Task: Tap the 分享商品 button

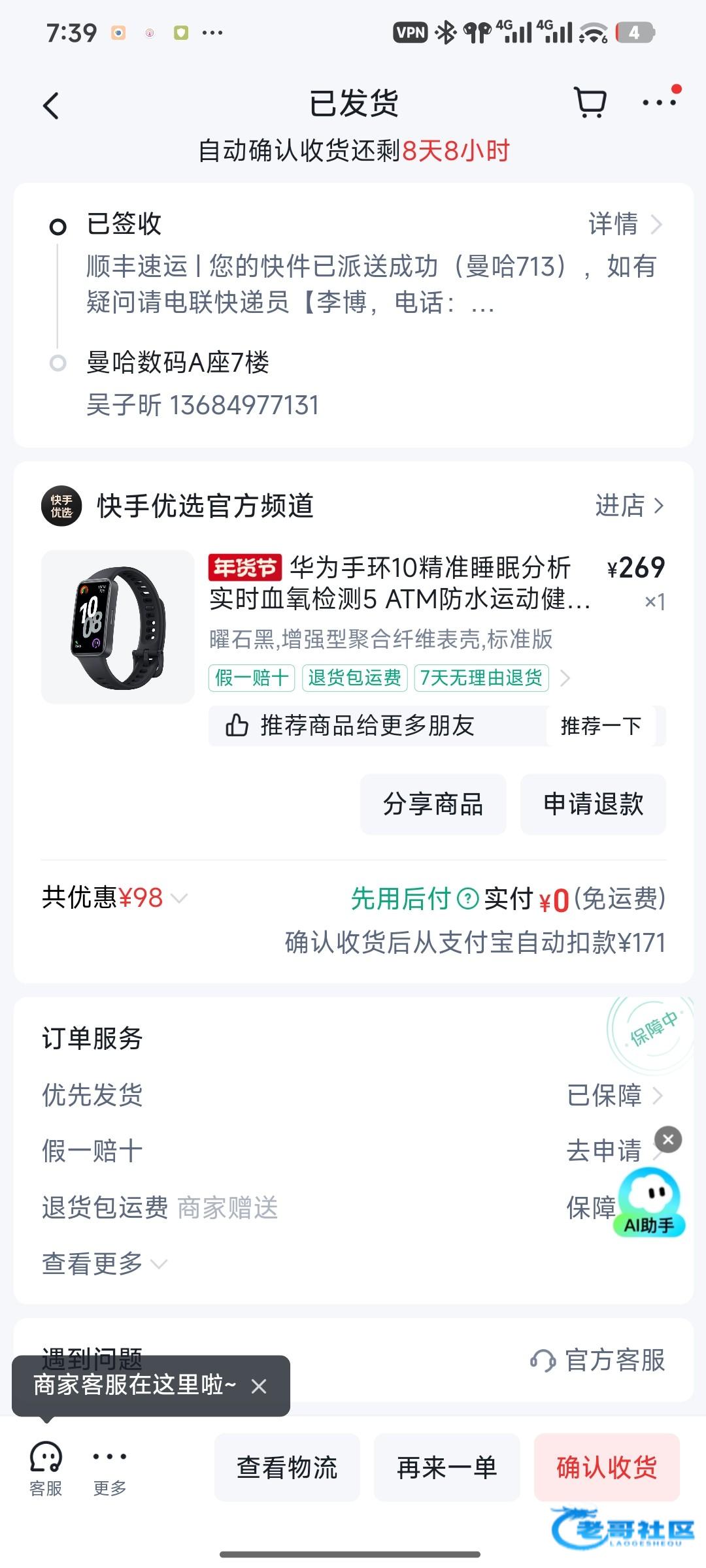Action: tap(433, 804)
